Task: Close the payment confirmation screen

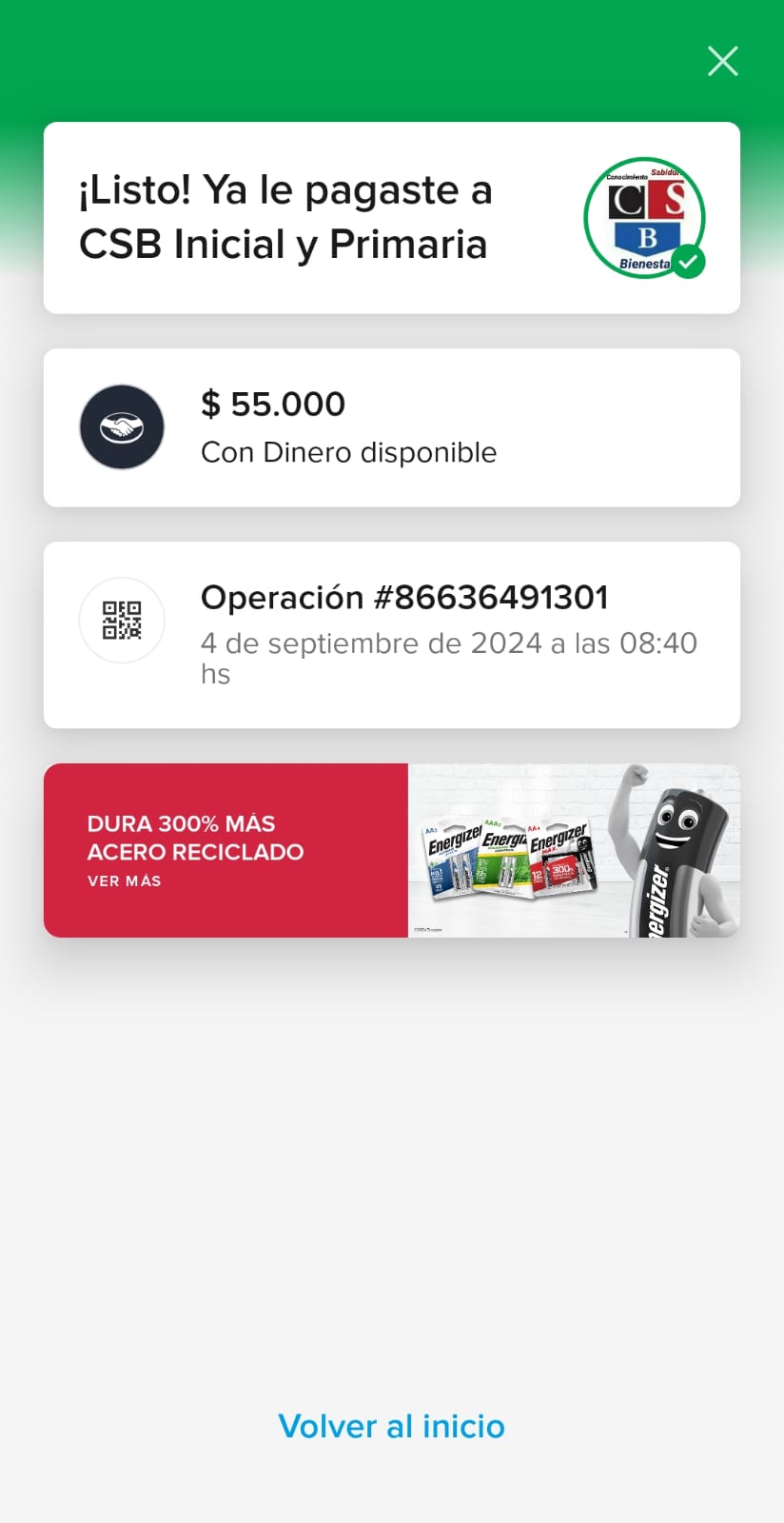Action: pyautogui.click(x=722, y=61)
